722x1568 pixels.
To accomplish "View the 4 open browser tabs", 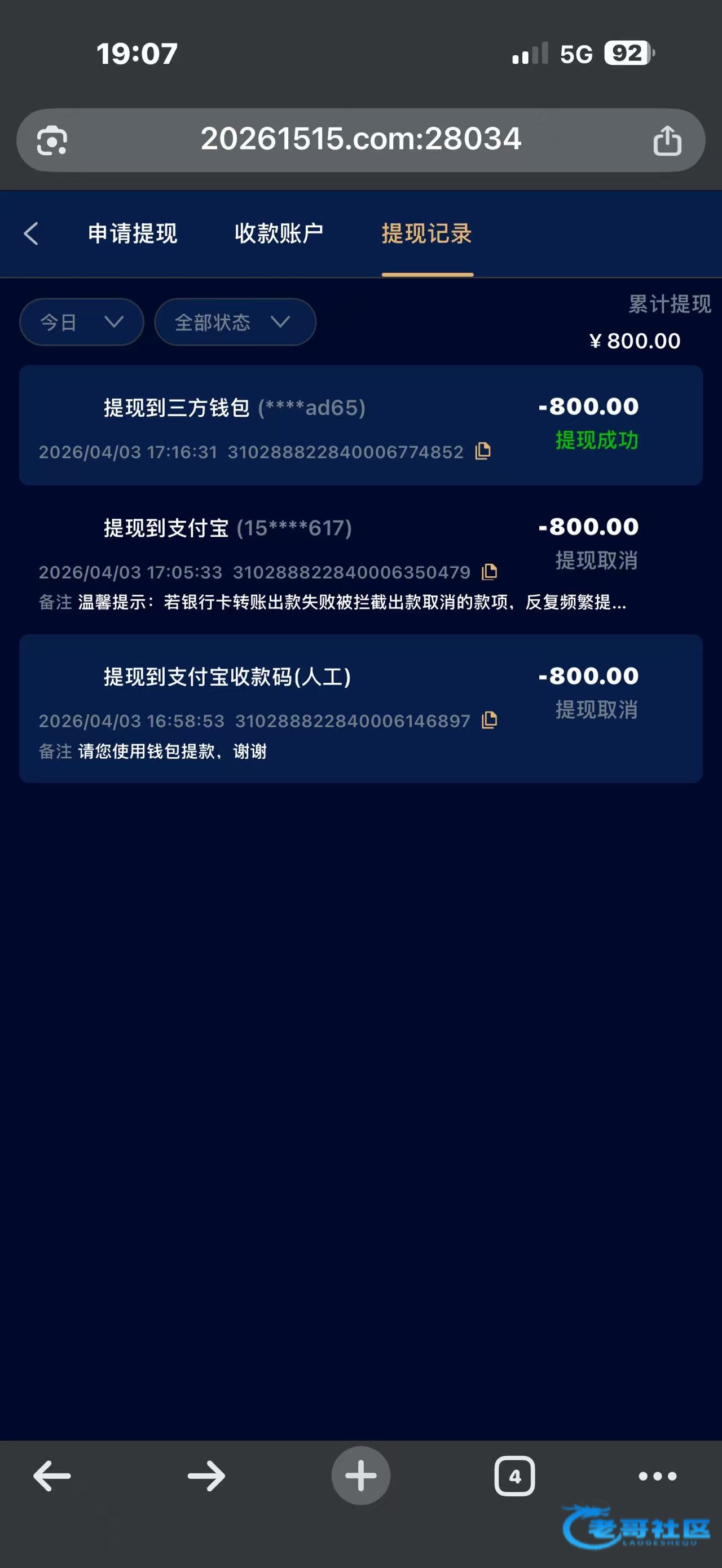I will (x=514, y=1476).
